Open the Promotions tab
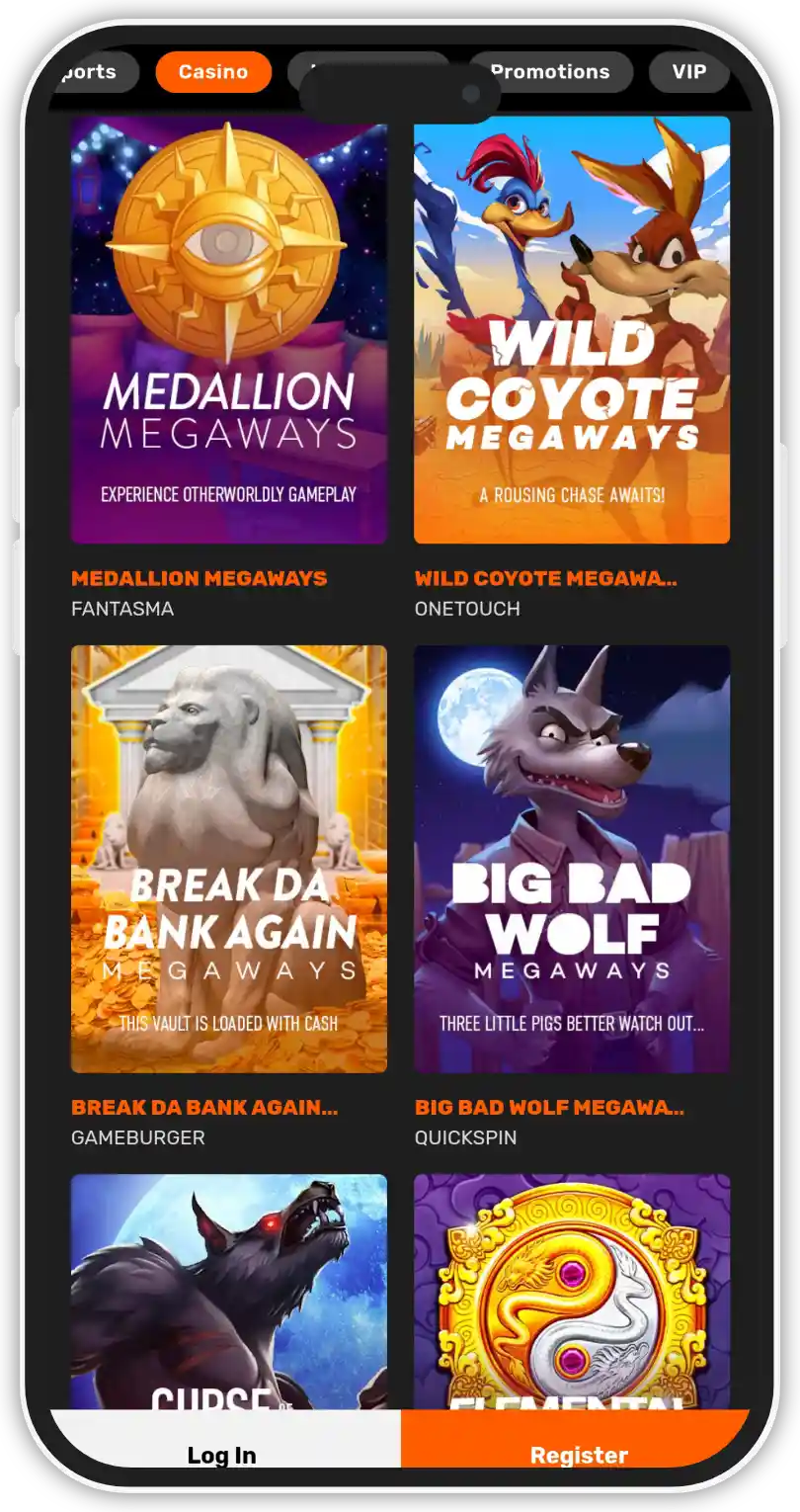Image resolution: width=800 pixels, height=1512 pixels. pos(550,72)
